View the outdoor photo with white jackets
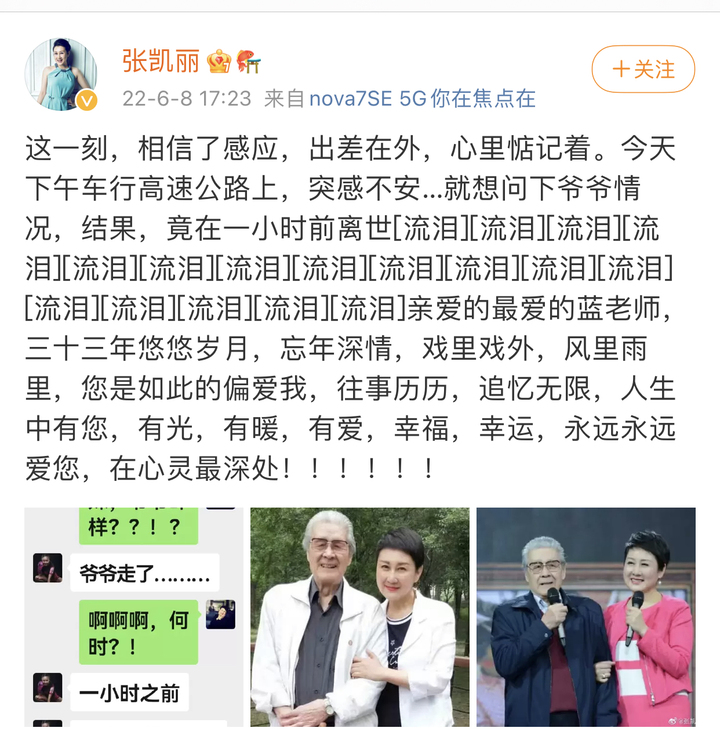This screenshot has width=720, height=746. coord(359,616)
